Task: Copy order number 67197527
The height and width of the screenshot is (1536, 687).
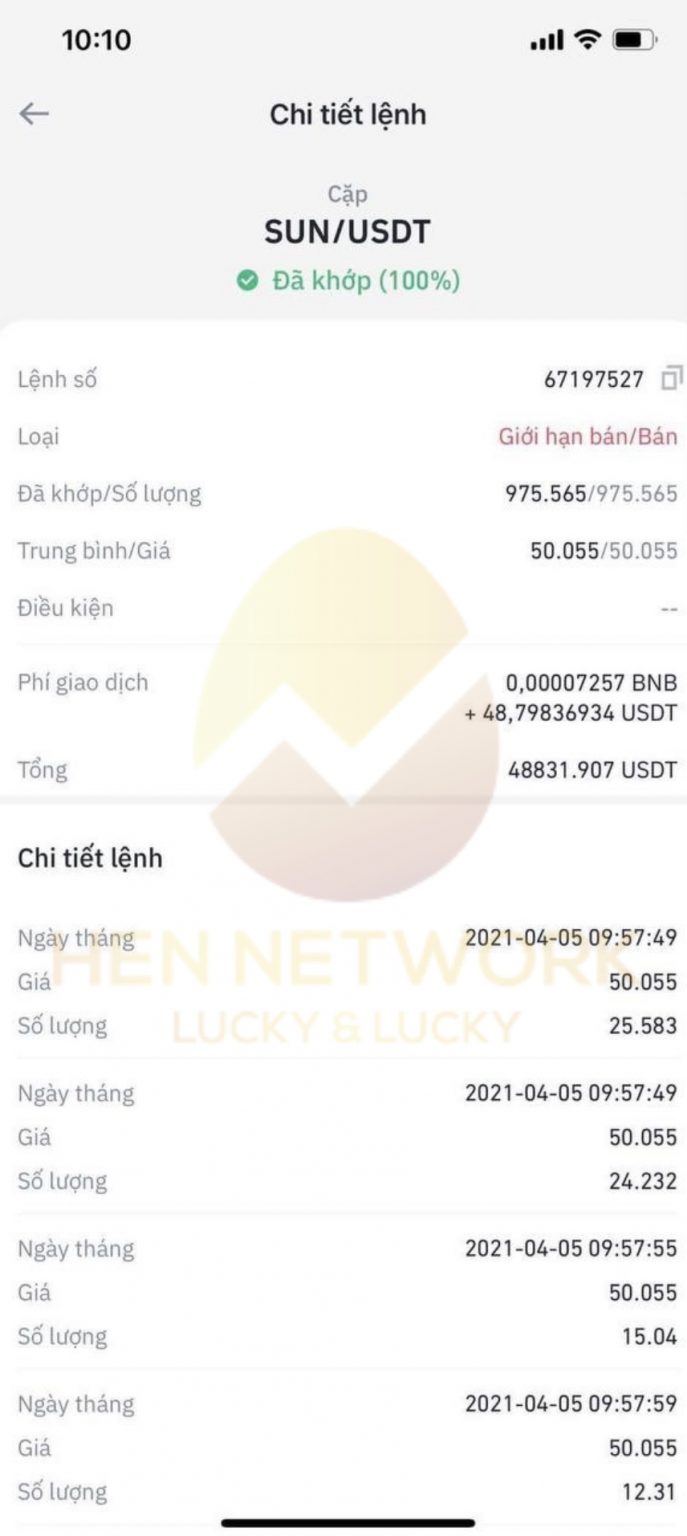Action: click(x=672, y=379)
